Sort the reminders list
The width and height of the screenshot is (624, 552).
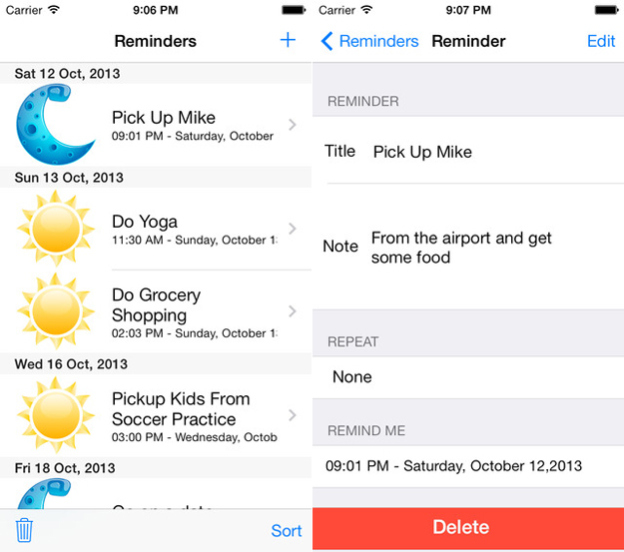tap(286, 530)
